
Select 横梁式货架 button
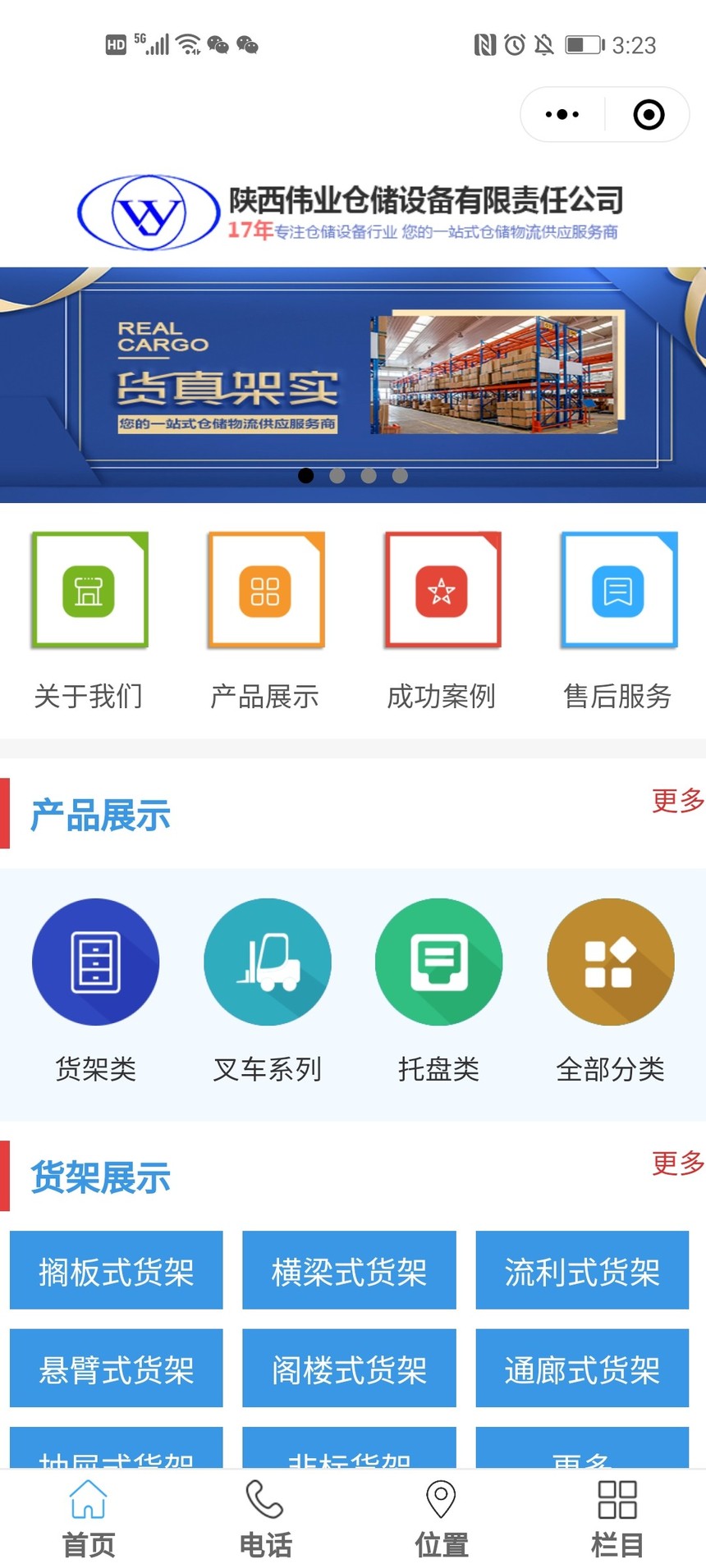pyautogui.click(x=349, y=1271)
